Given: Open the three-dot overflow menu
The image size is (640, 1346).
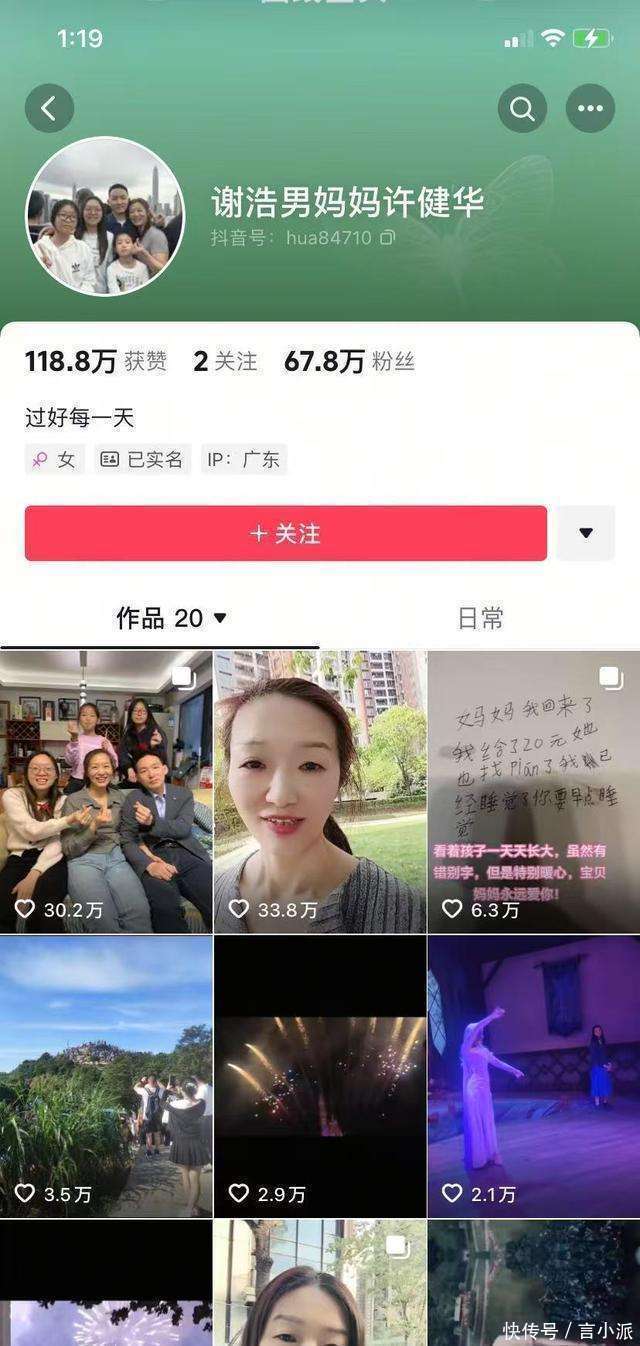Looking at the screenshot, I should (590, 108).
